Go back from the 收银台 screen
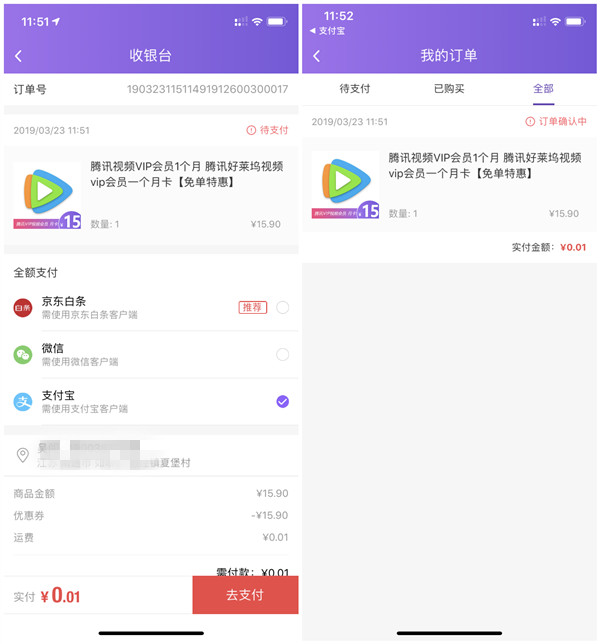This screenshot has width=600, height=644. [x=18, y=56]
